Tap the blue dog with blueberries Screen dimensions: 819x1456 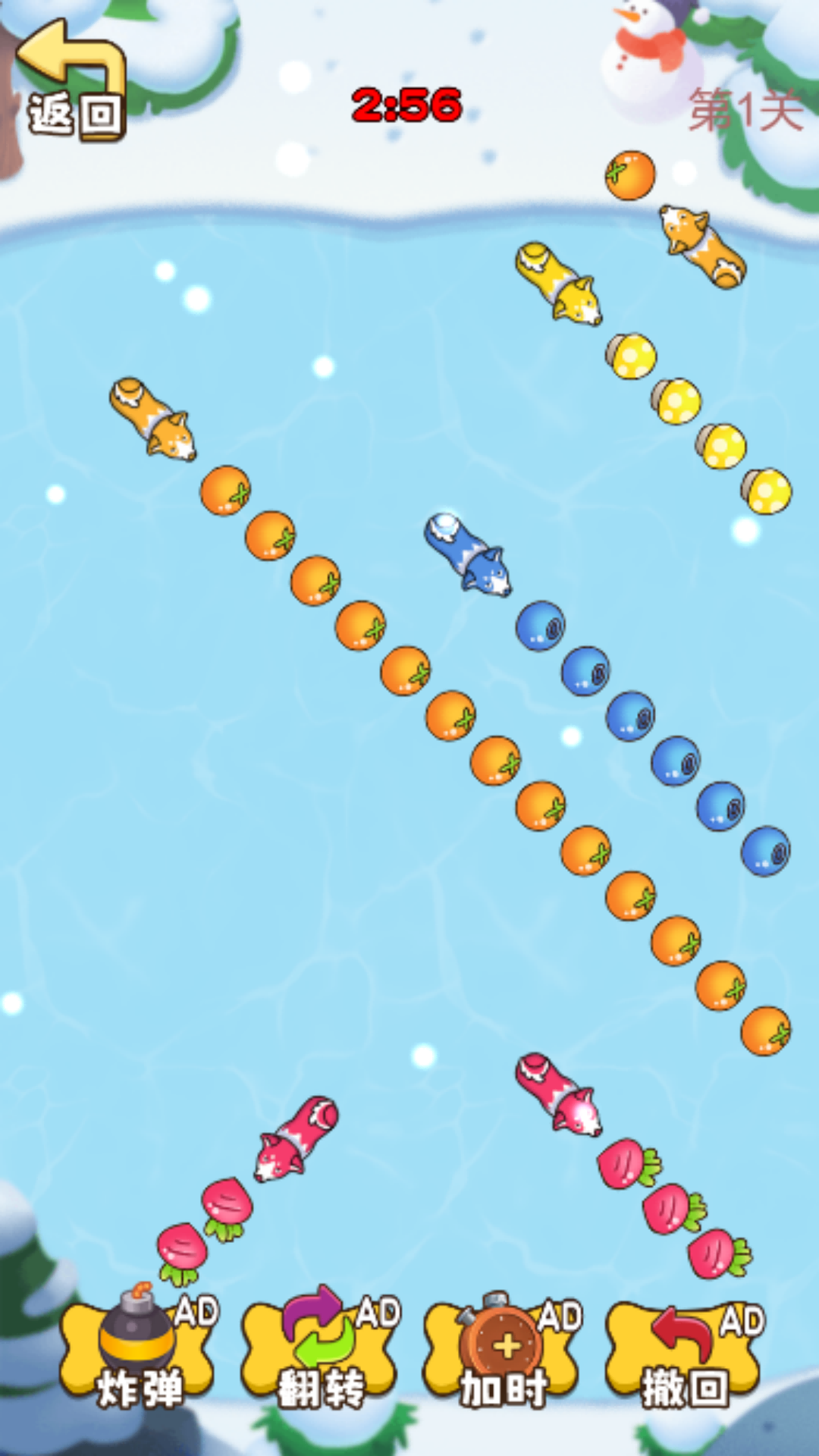coord(468,554)
